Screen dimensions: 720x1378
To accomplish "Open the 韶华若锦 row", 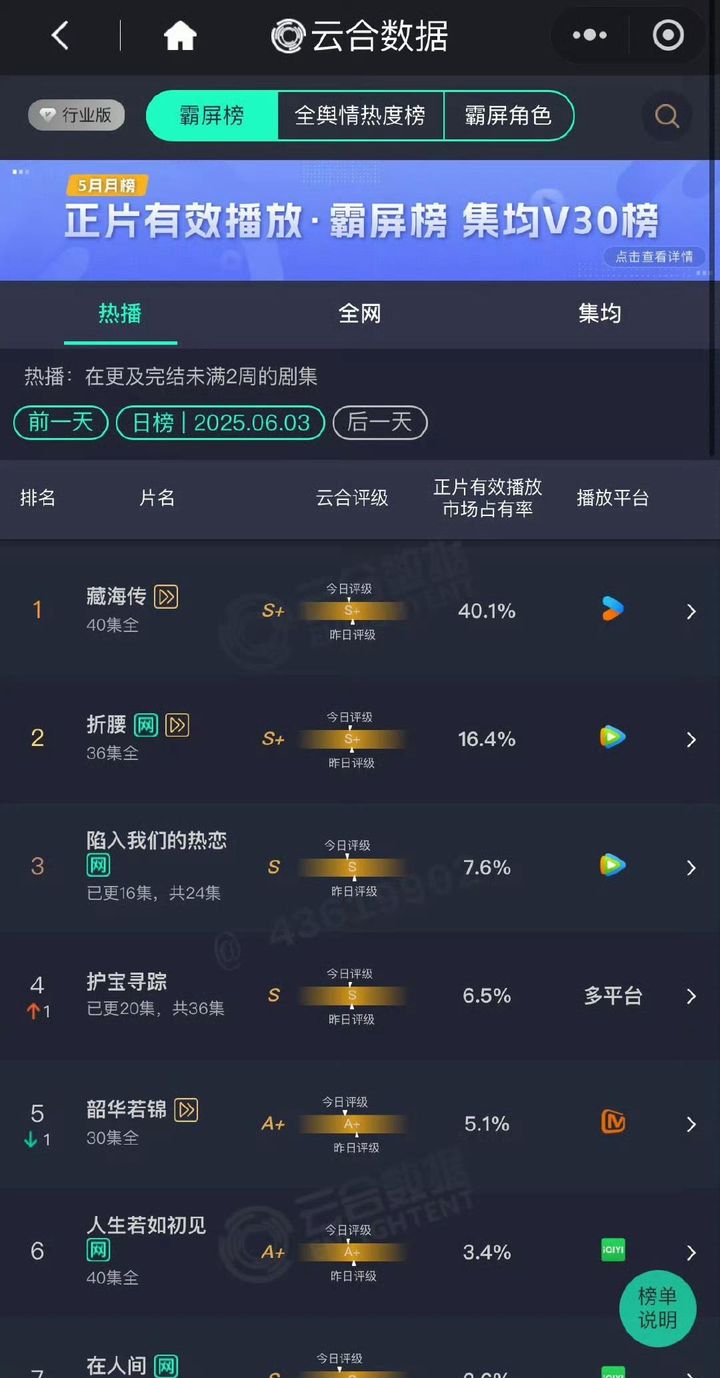I will (360, 1124).
